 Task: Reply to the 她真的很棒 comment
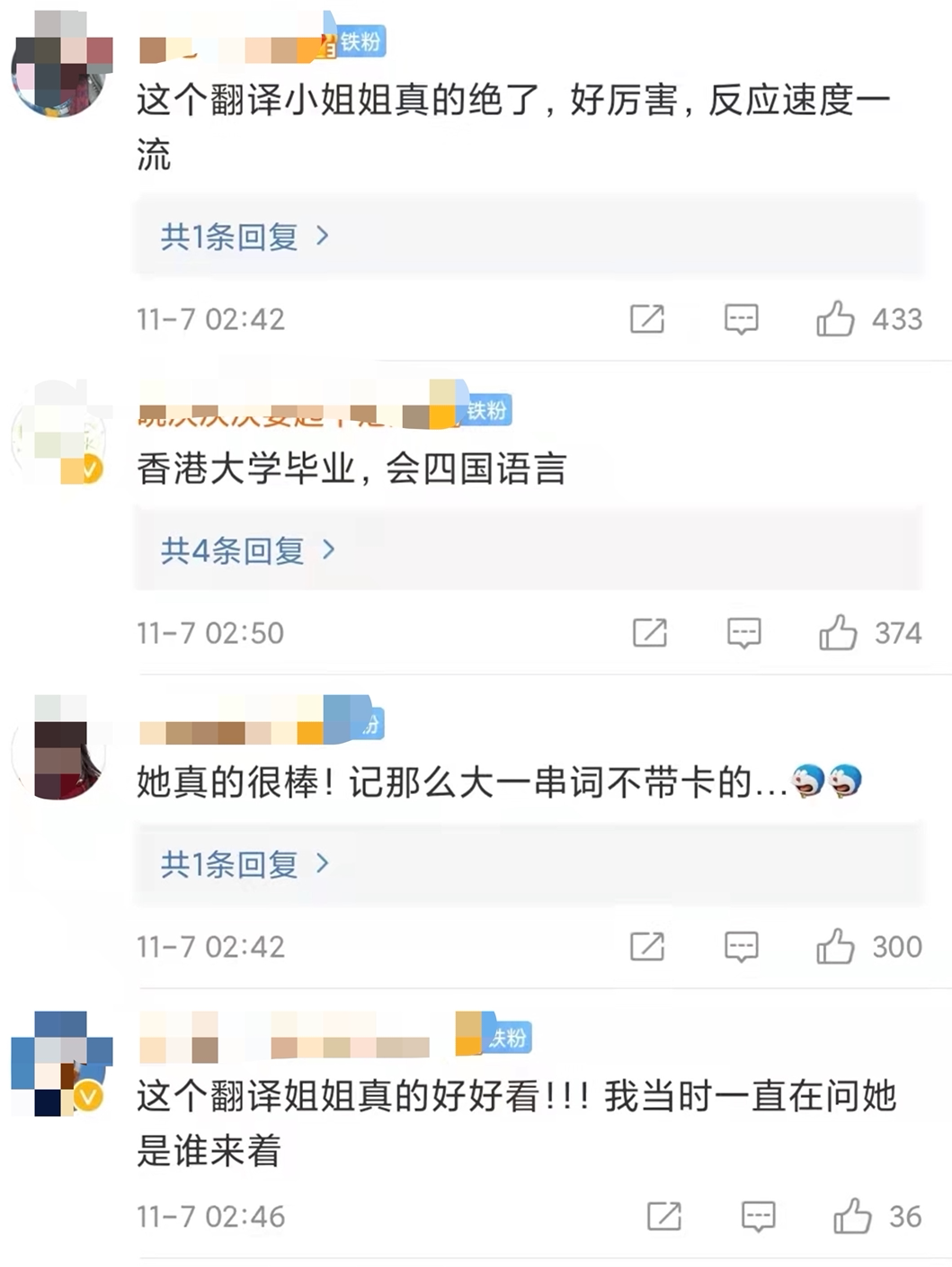pos(742,947)
